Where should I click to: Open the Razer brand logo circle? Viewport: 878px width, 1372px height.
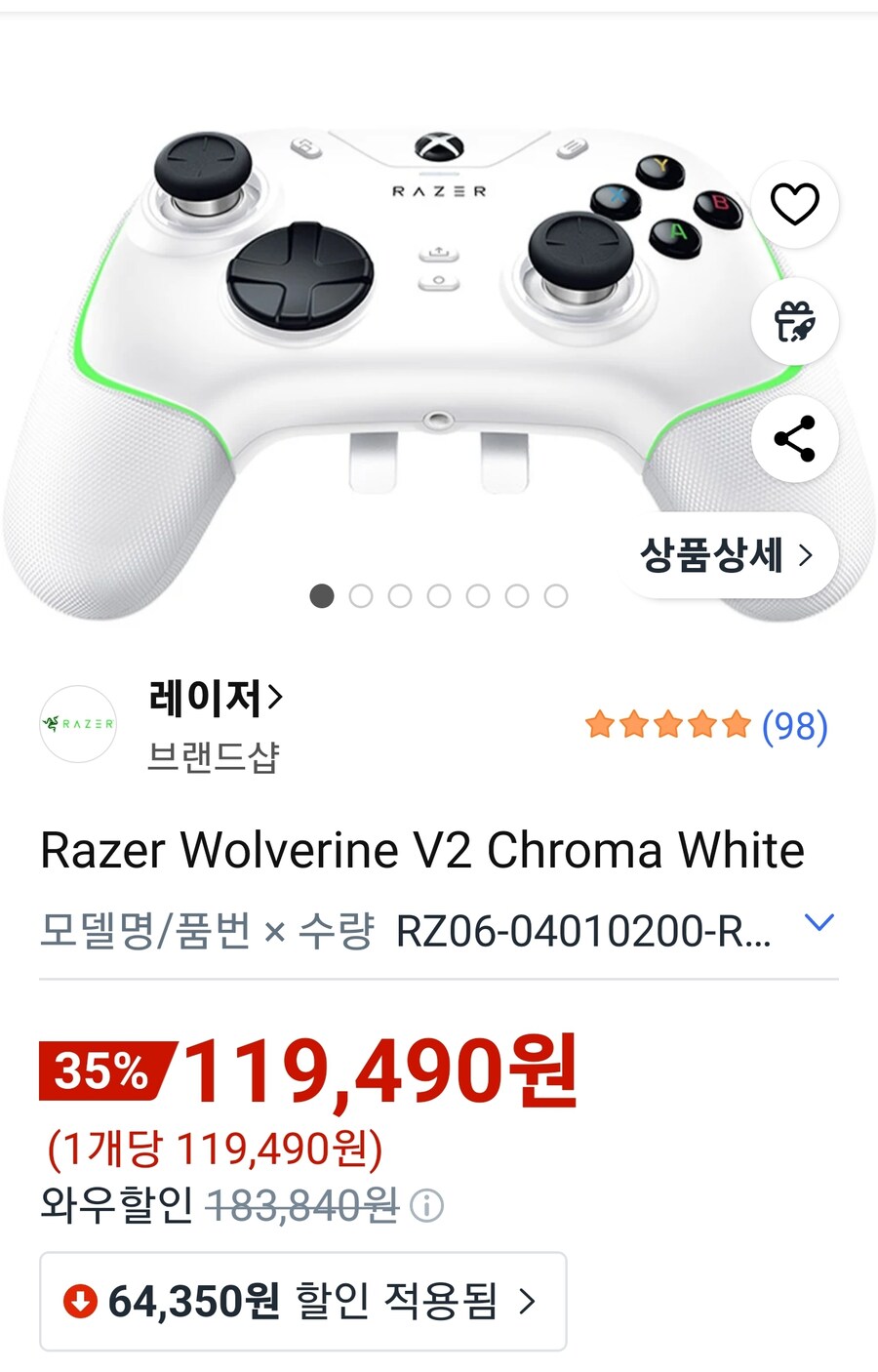(x=77, y=726)
